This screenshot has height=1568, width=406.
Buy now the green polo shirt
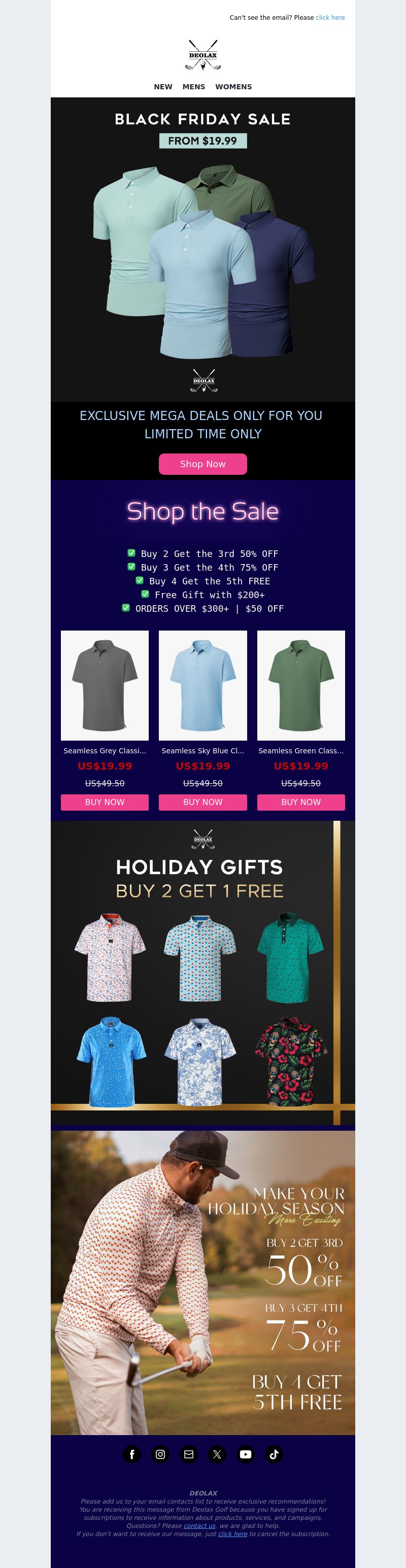pyautogui.click(x=301, y=802)
